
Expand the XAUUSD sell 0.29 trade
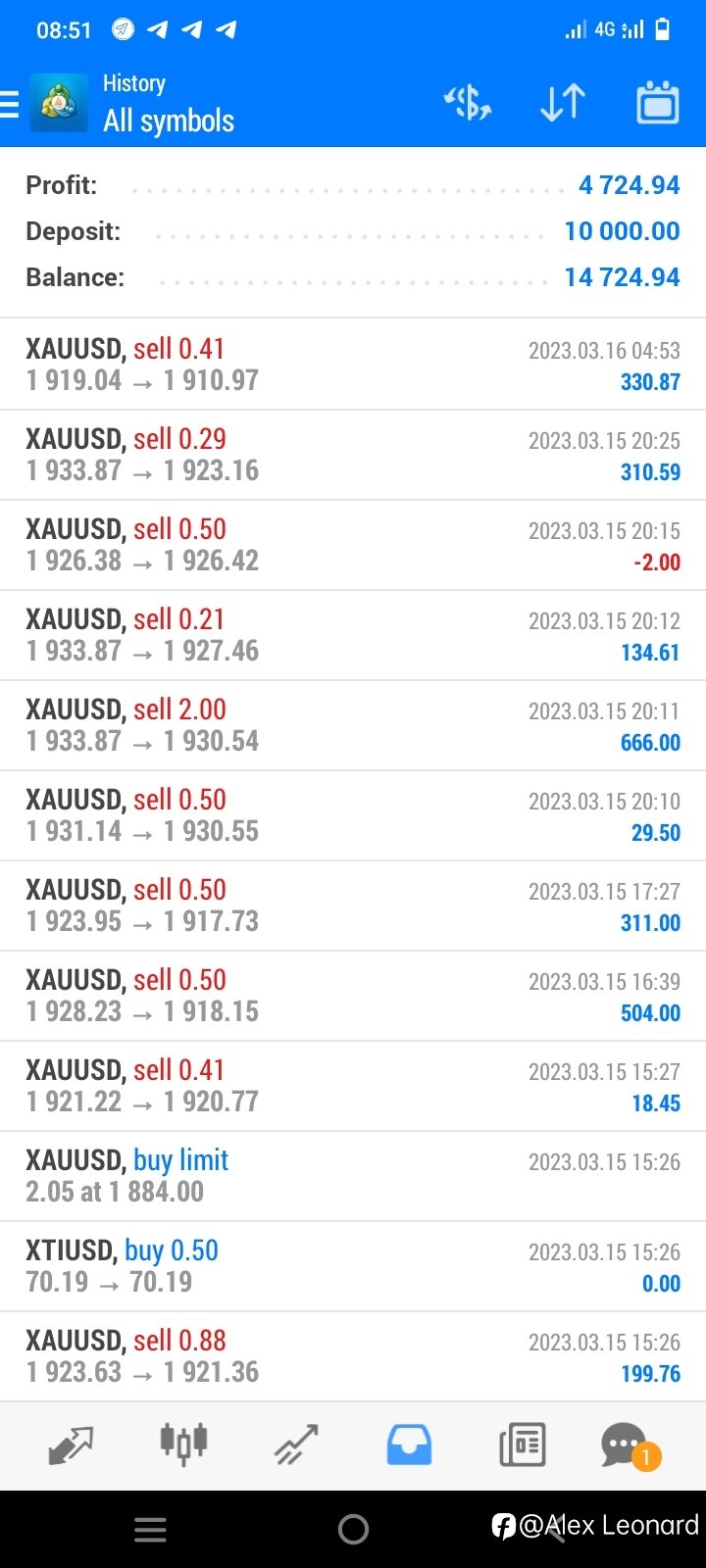coord(353,455)
